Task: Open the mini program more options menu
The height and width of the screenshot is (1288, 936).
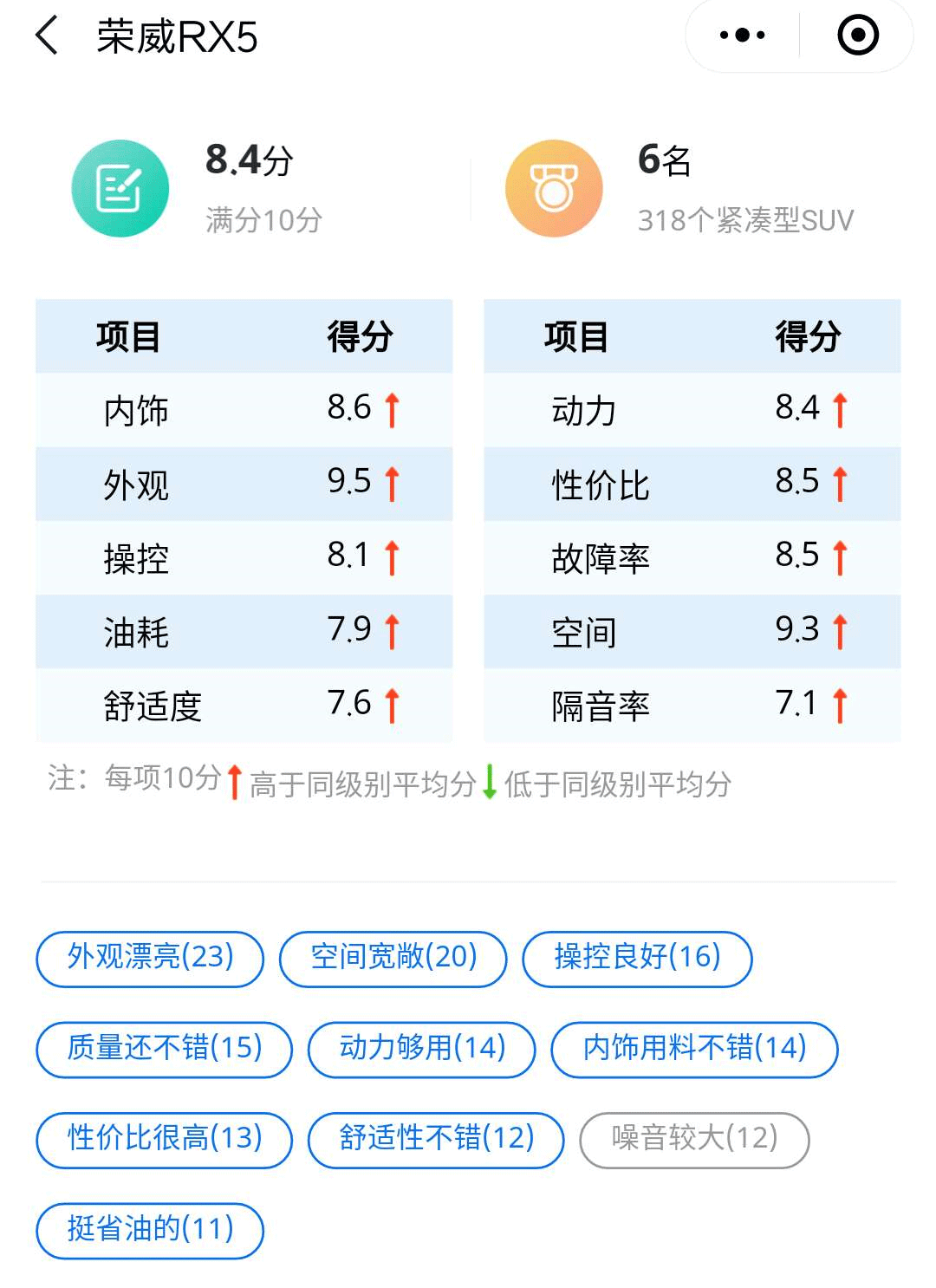Action: pos(743,36)
